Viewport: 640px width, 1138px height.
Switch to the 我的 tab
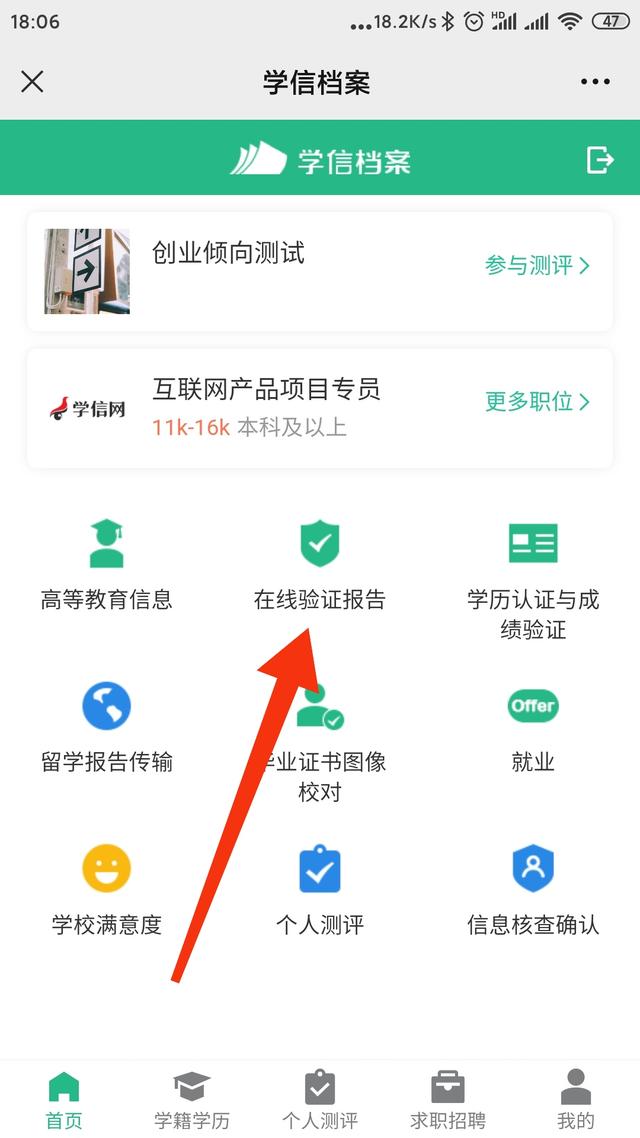(576, 1100)
